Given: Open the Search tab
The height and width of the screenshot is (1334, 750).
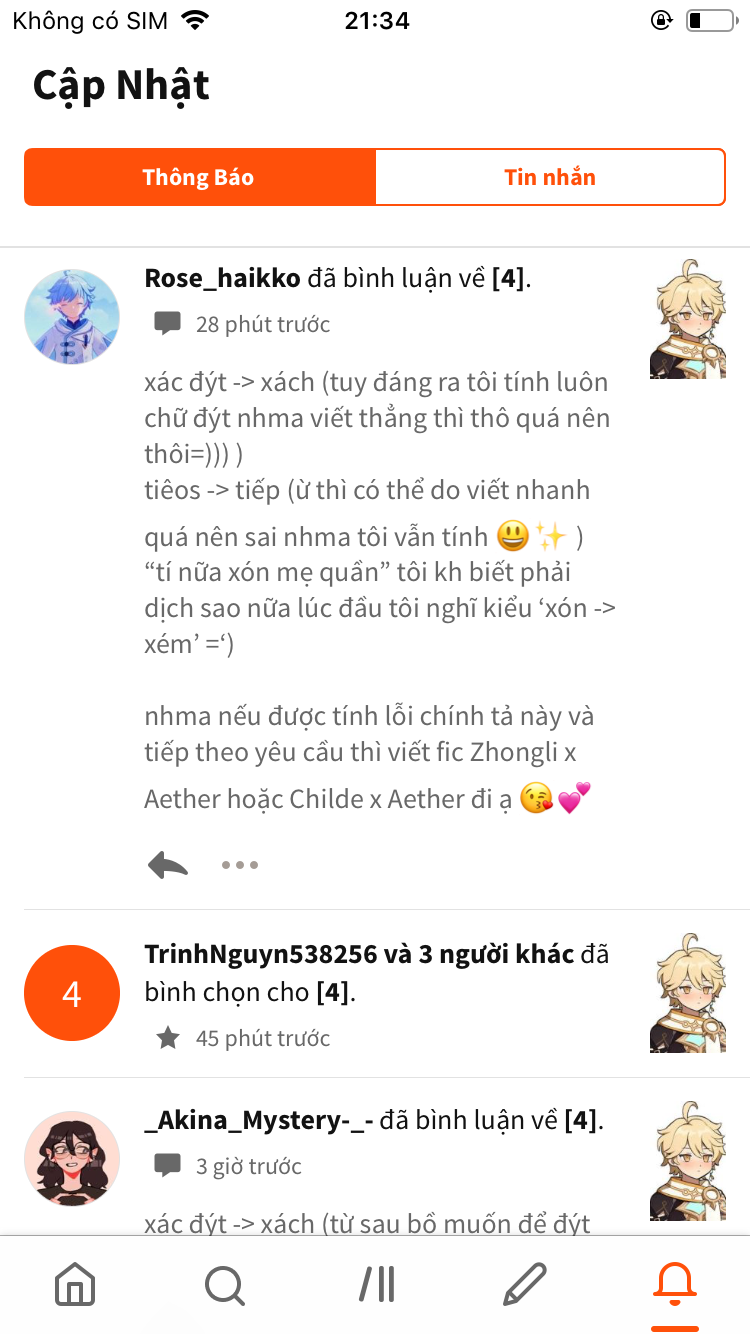Looking at the screenshot, I should pyautogui.click(x=225, y=1284).
